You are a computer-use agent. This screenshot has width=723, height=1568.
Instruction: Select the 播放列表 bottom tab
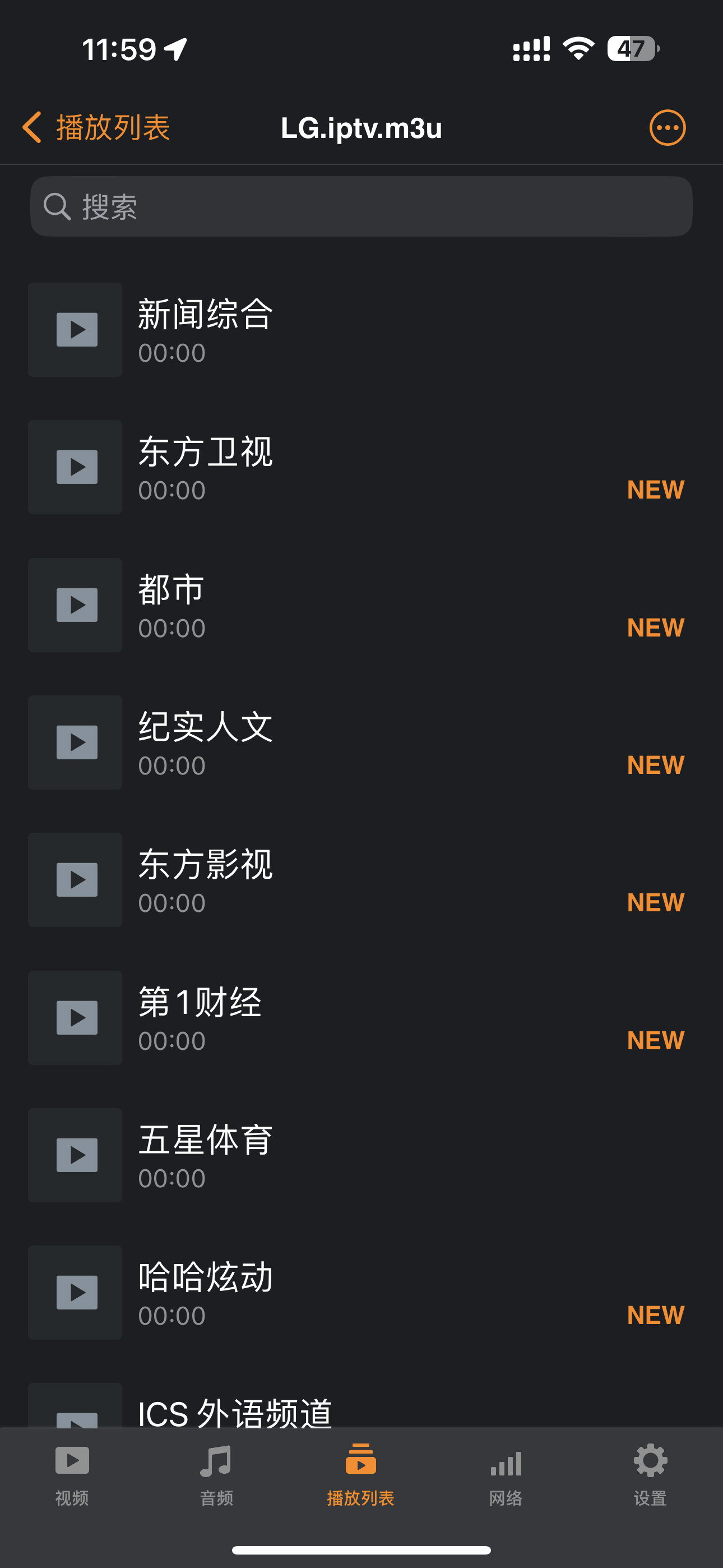point(361,1472)
